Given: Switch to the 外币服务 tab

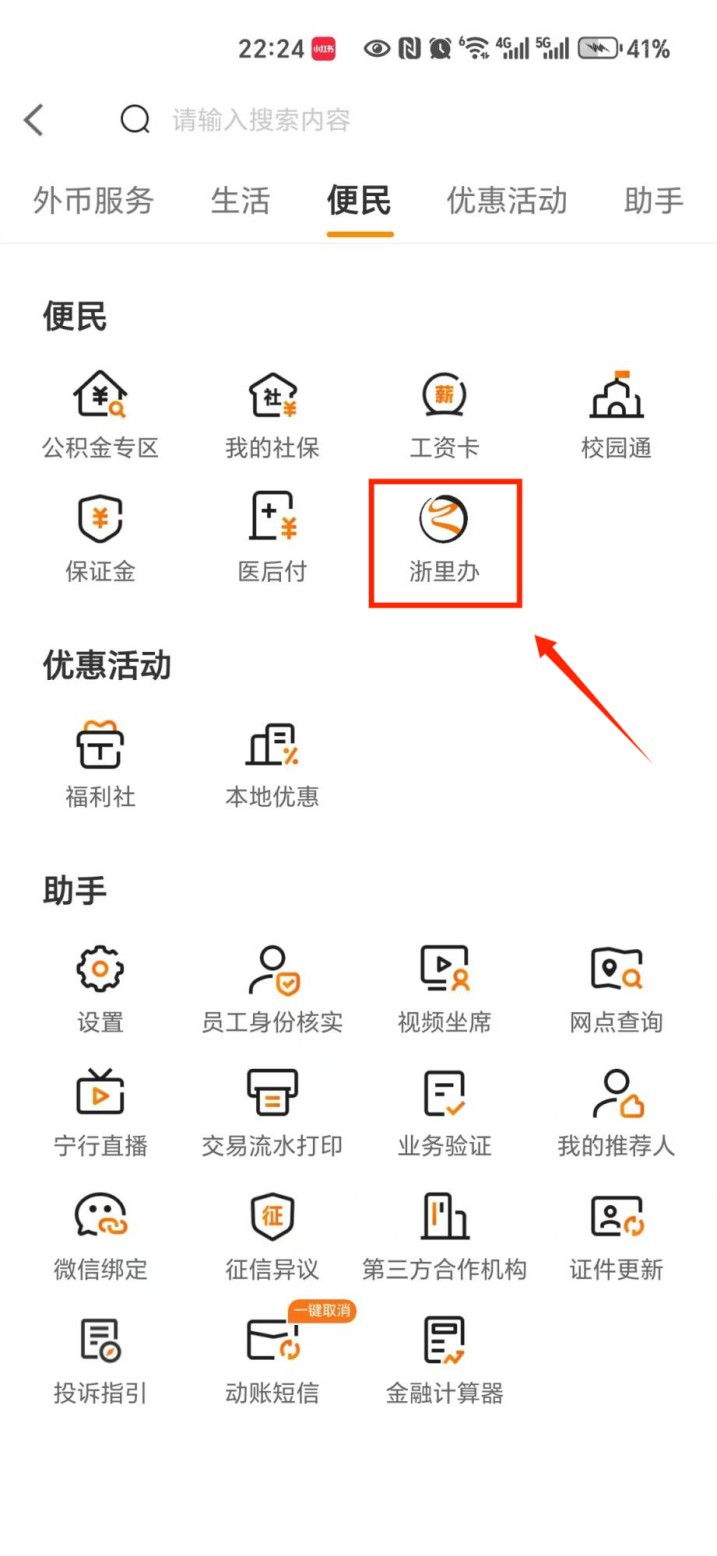Looking at the screenshot, I should coord(93,200).
